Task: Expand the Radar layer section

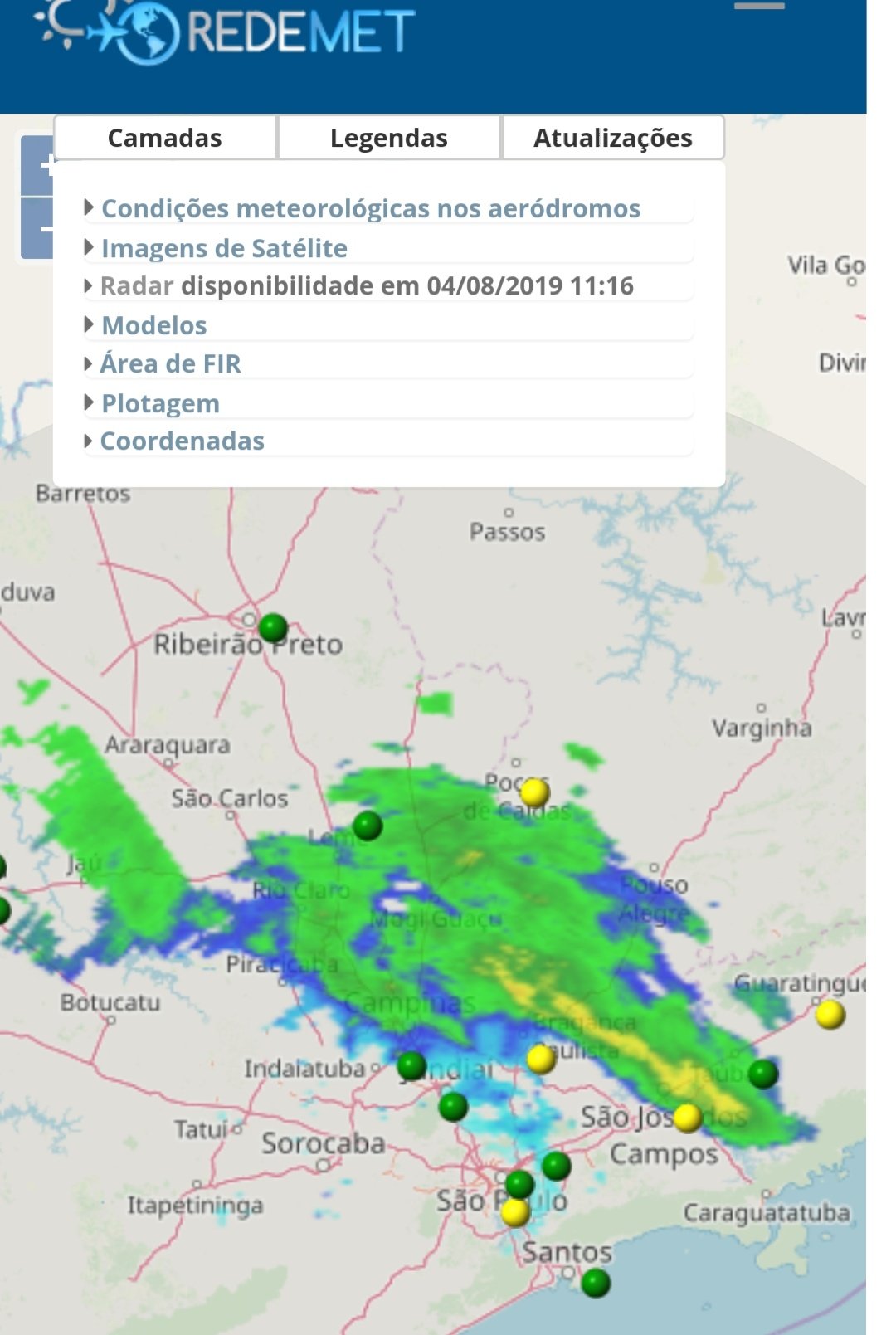Action: (x=137, y=286)
